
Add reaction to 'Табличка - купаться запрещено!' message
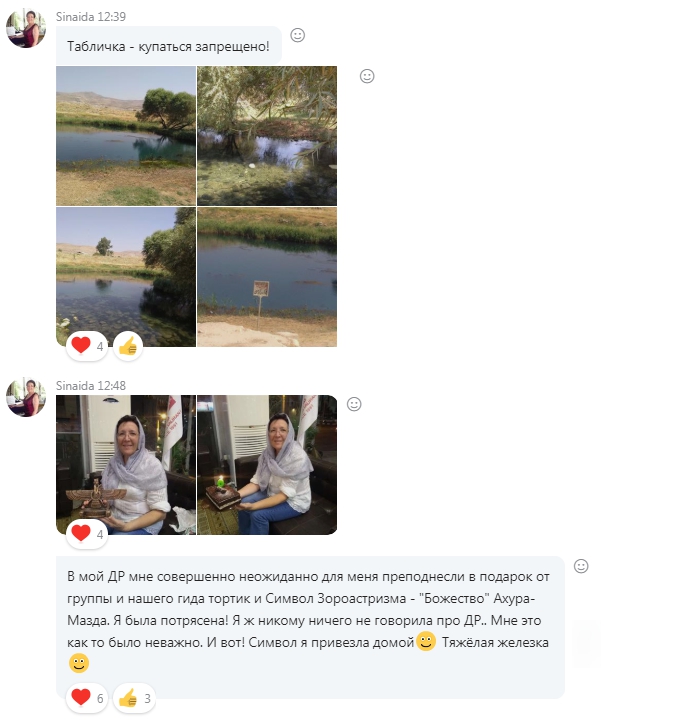297,35
